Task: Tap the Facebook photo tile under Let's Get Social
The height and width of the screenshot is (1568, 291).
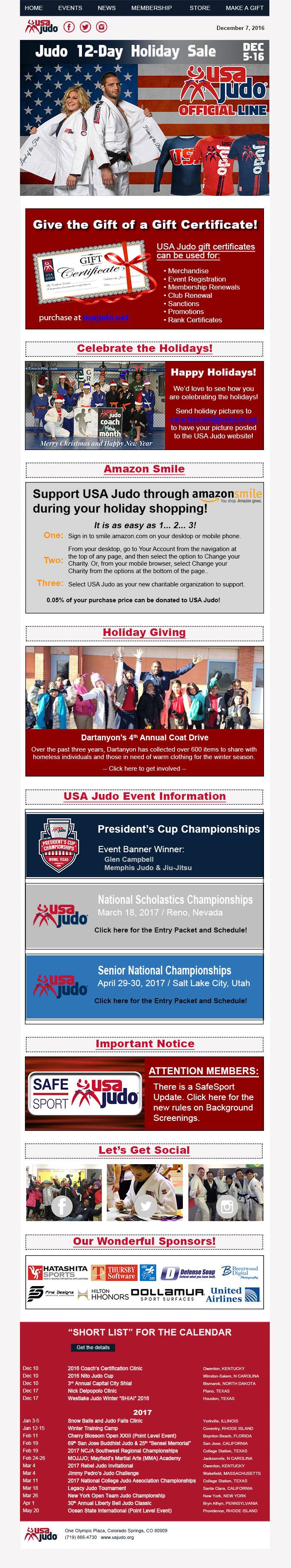Action: [x=63, y=1193]
